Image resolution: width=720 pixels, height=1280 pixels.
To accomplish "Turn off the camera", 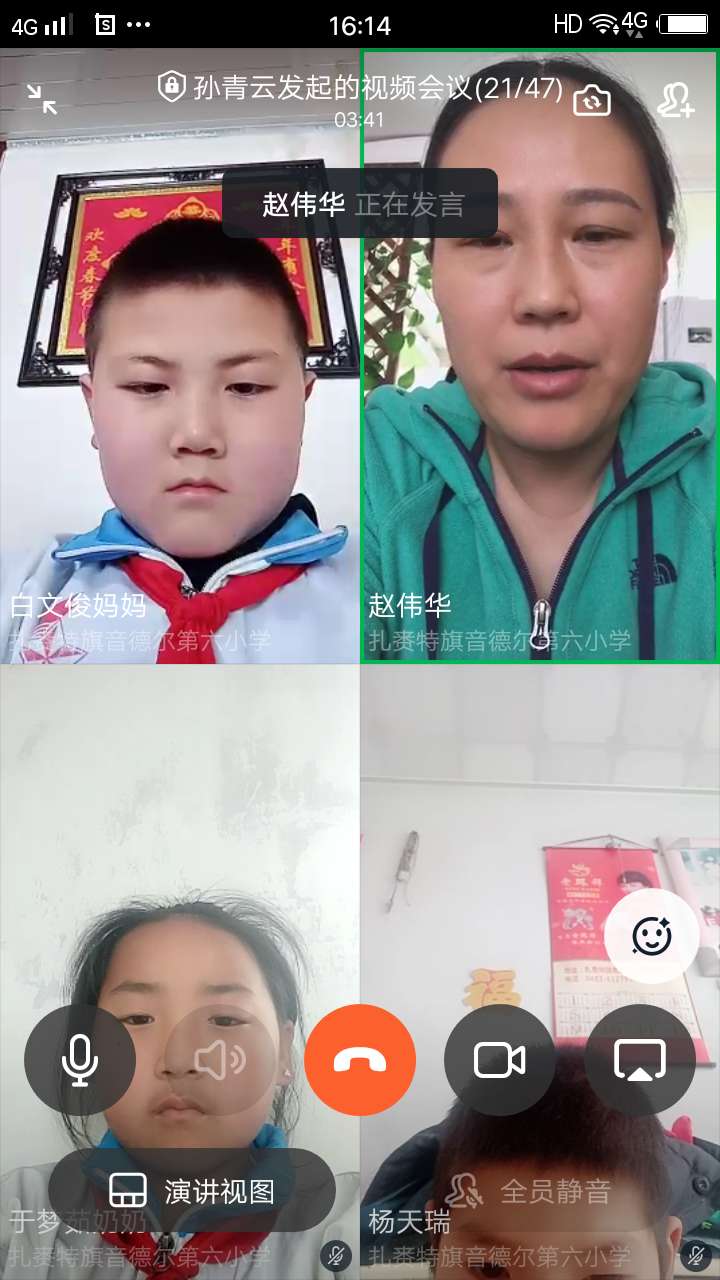I will coord(500,1060).
